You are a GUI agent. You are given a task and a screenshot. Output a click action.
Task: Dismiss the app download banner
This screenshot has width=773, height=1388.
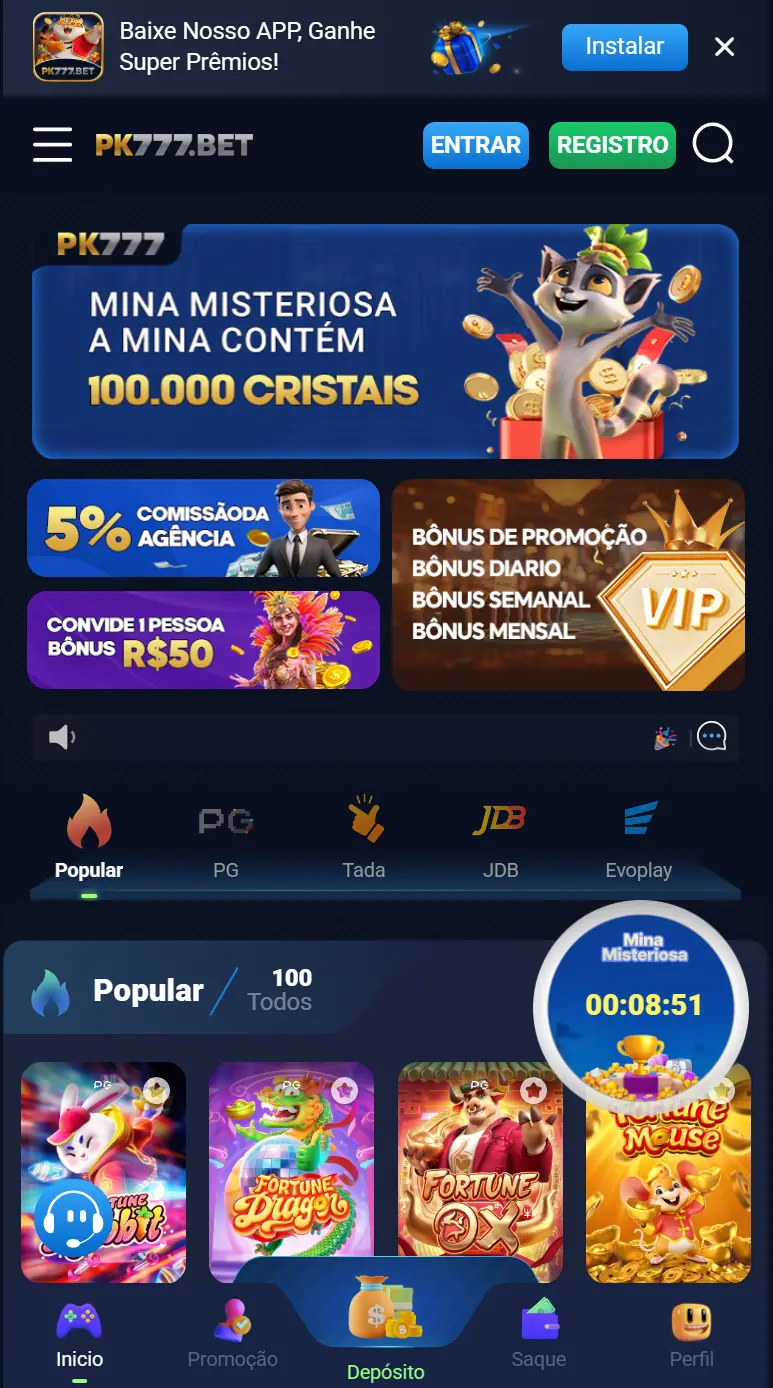click(x=725, y=47)
